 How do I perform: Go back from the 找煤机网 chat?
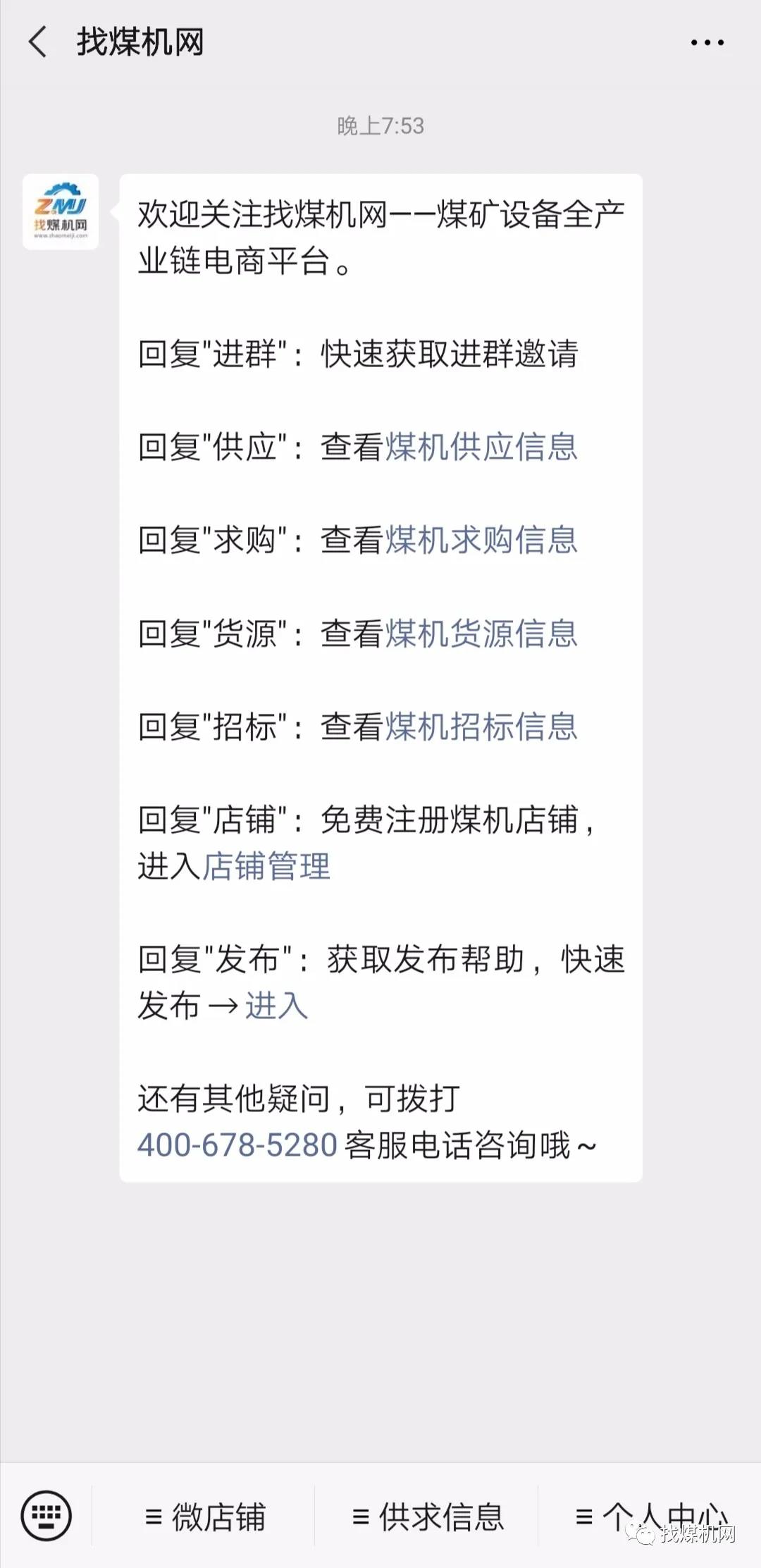coord(38,42)
